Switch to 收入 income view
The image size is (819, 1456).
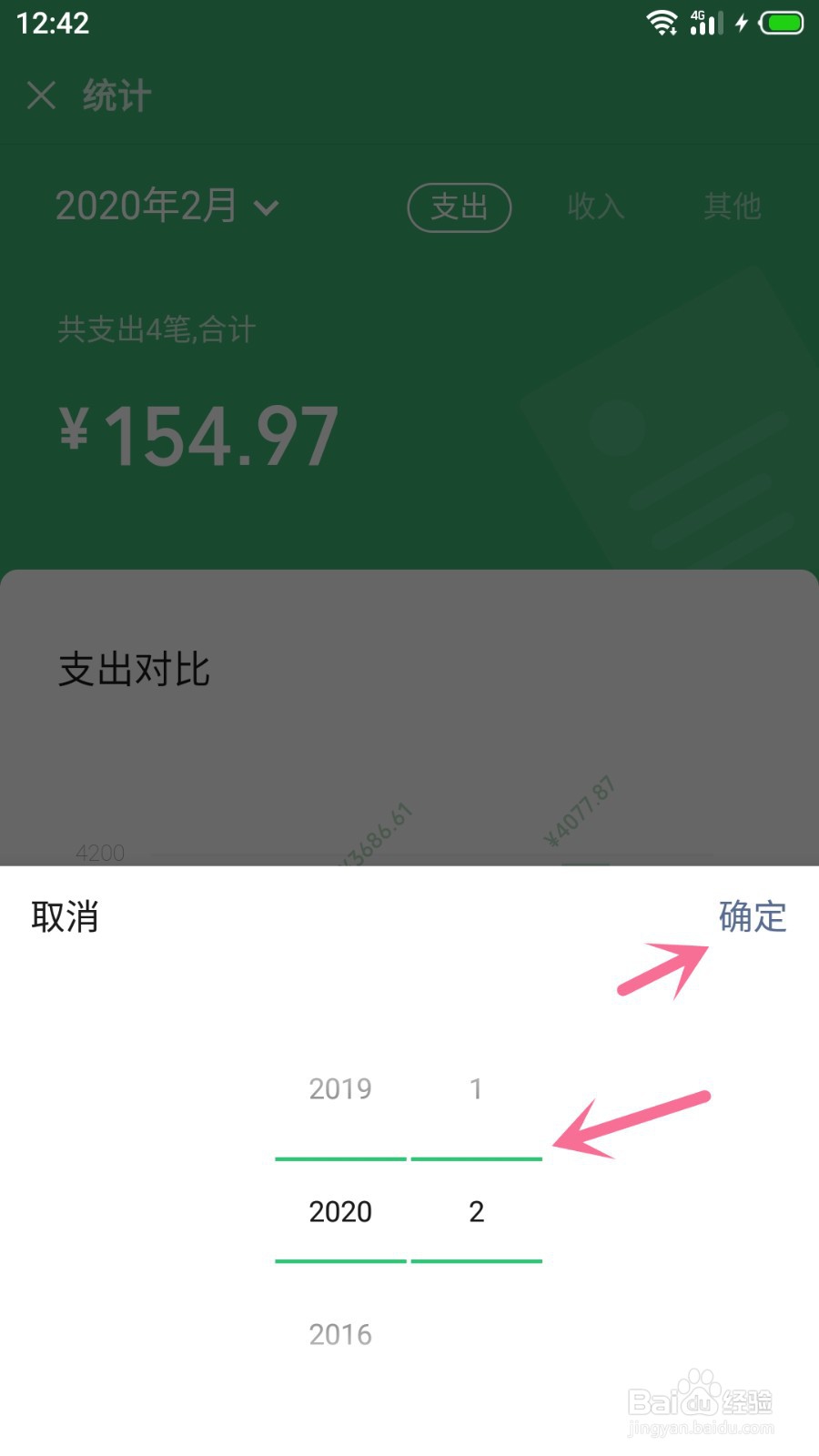click(x=596, y=207)
